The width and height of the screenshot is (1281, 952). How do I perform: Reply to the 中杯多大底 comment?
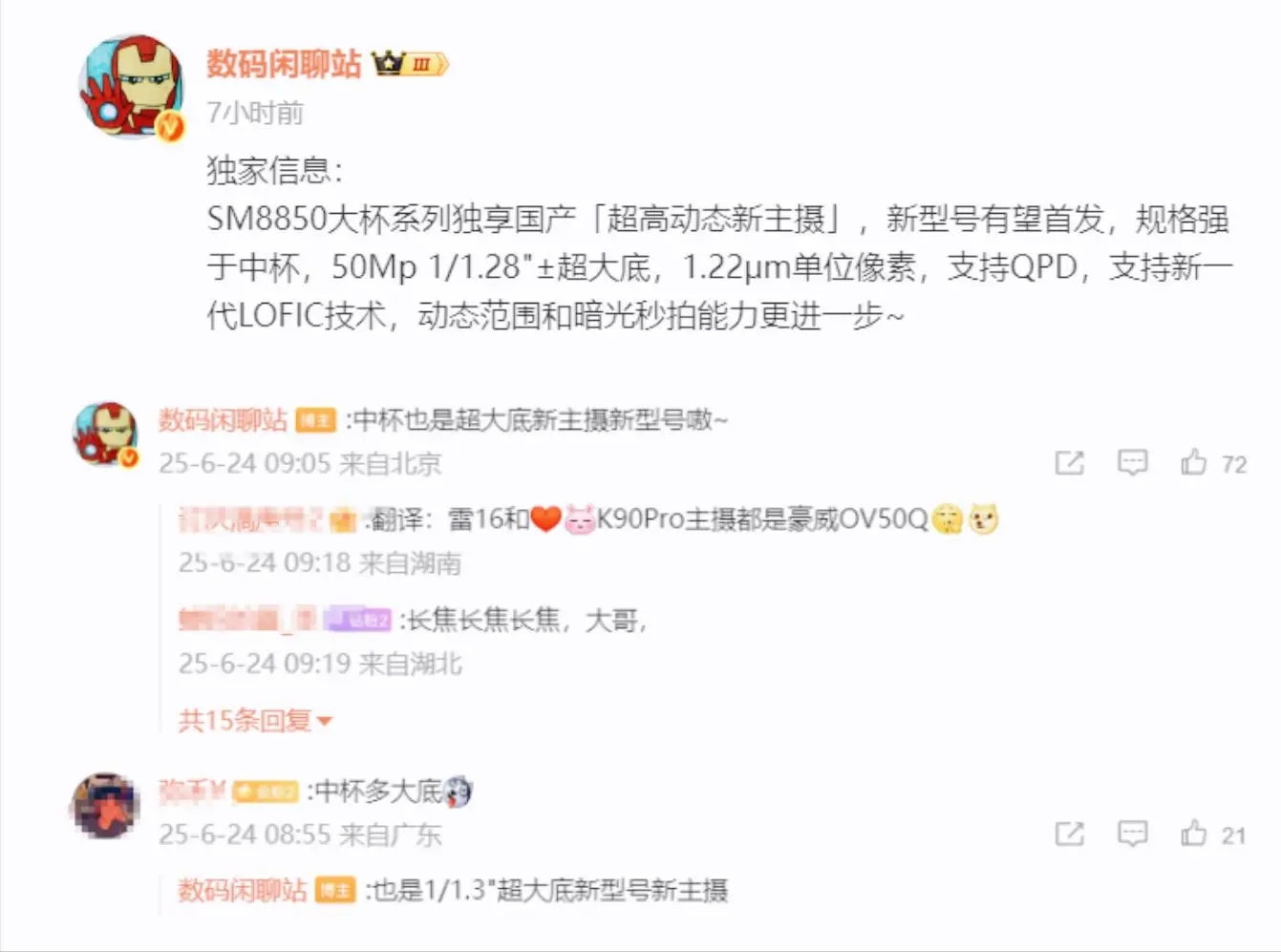[x=1132, y=834]
